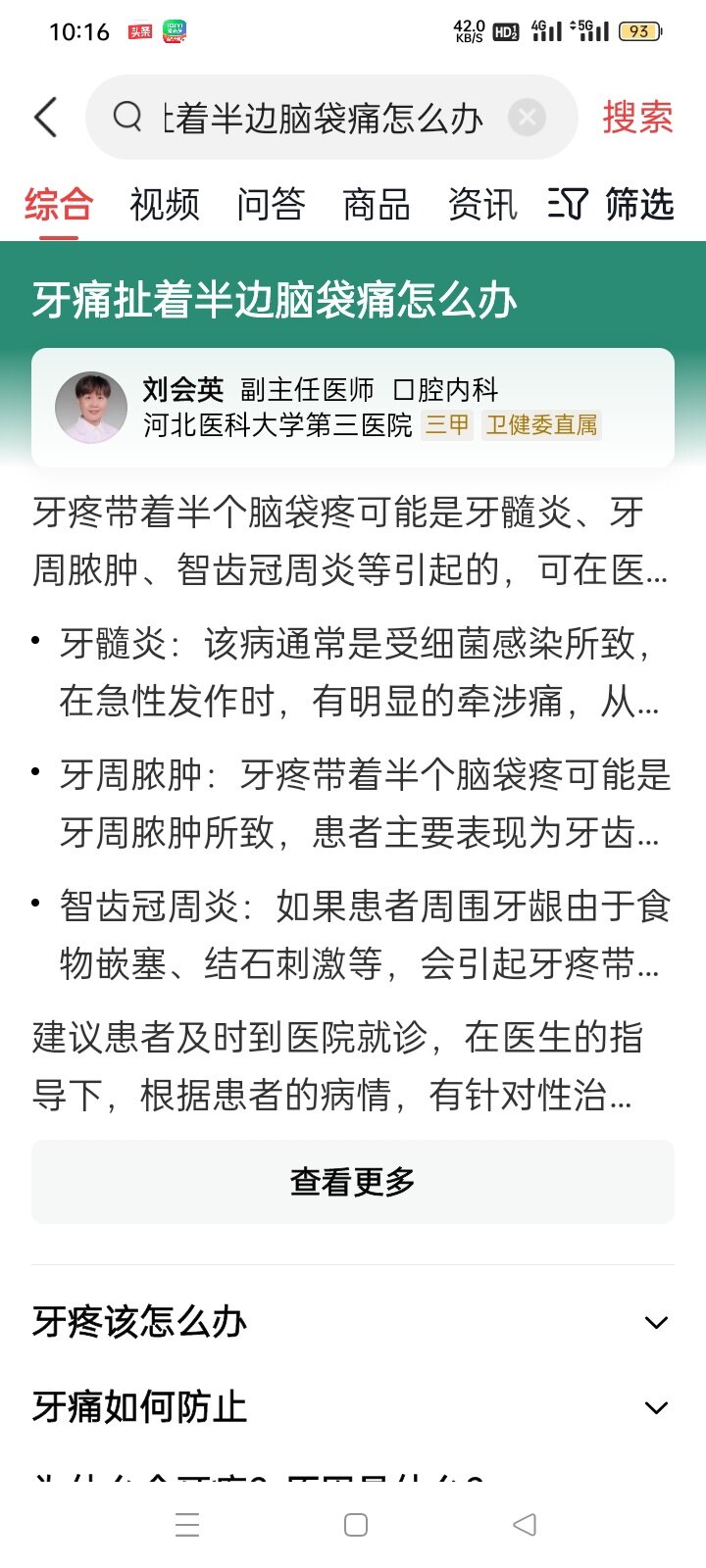
Task: Switch to the 问答 tab
Action: click(271, 205)
